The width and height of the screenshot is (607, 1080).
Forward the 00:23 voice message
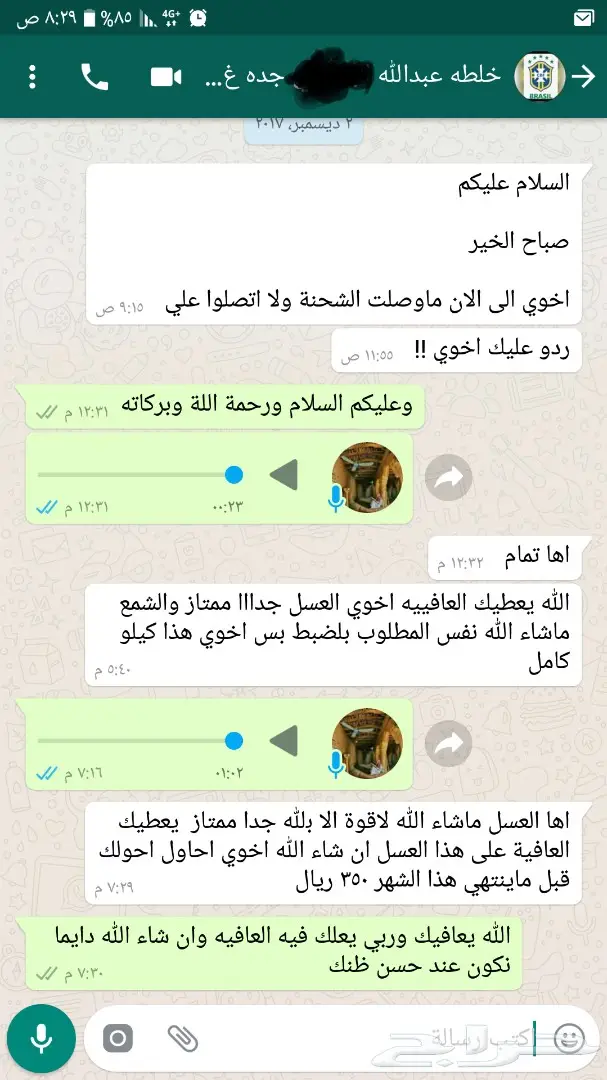click(448, 478)
